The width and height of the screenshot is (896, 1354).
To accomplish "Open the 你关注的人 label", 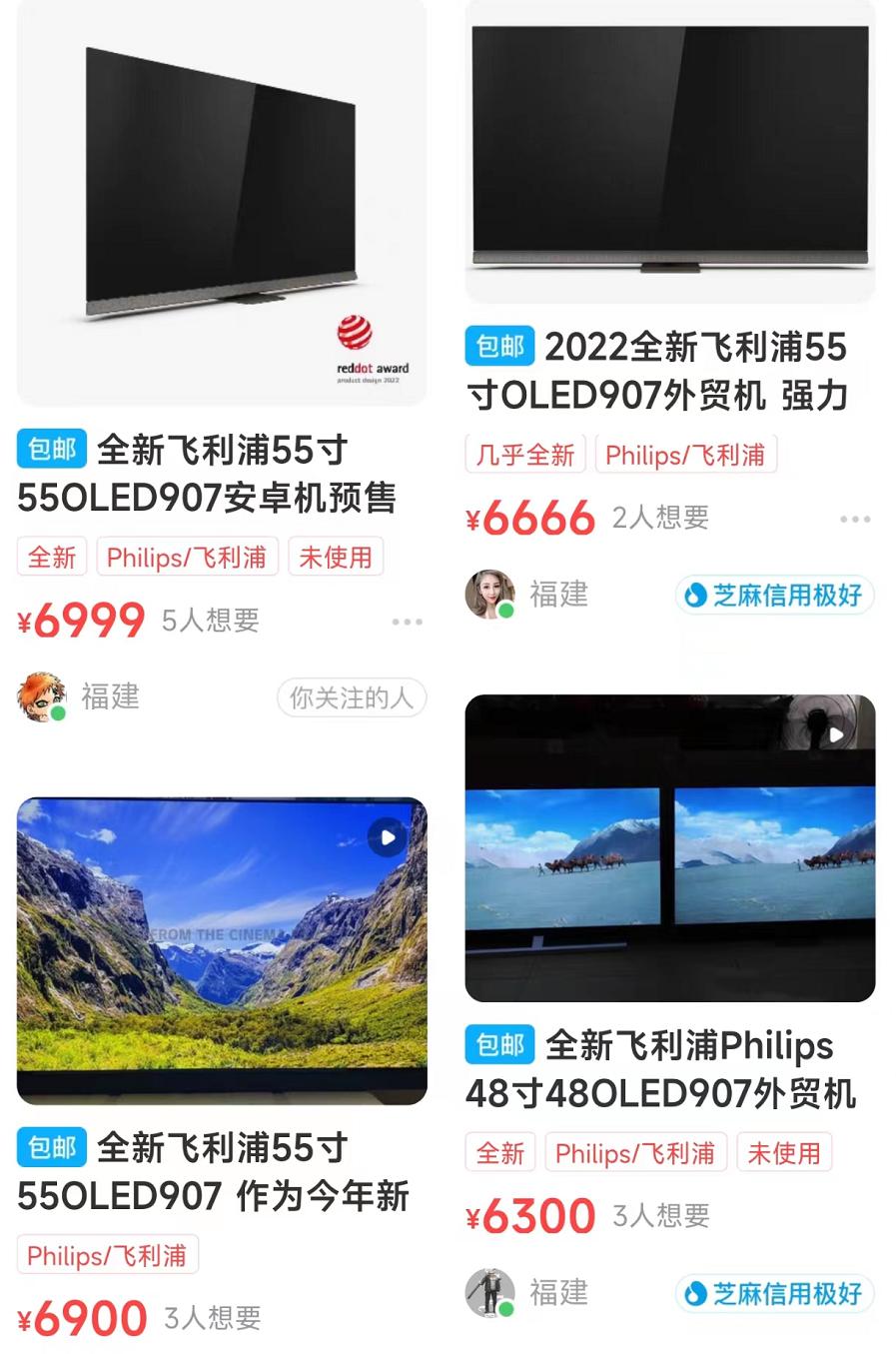I will [x=351, y=697].
